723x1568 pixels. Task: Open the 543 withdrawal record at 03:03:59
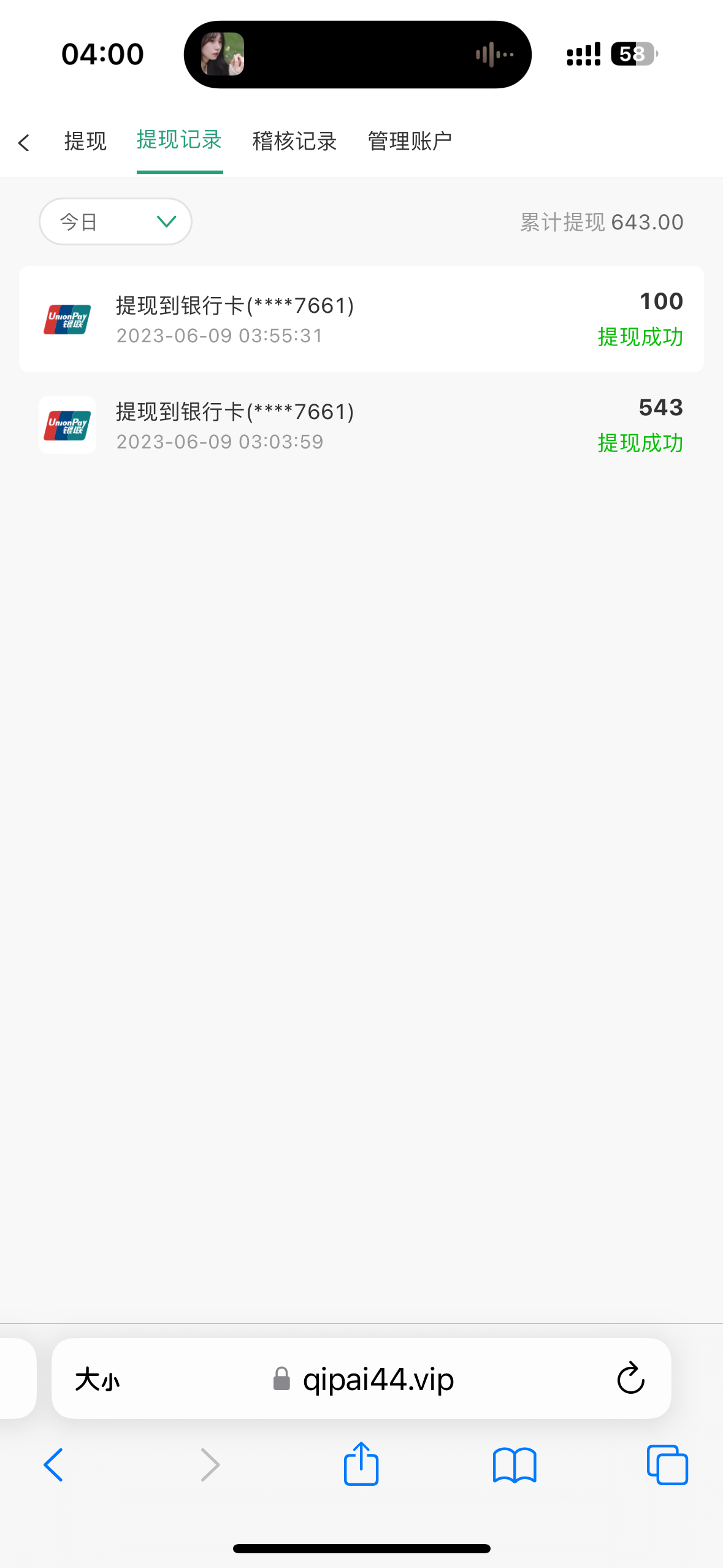pos(361,425)
